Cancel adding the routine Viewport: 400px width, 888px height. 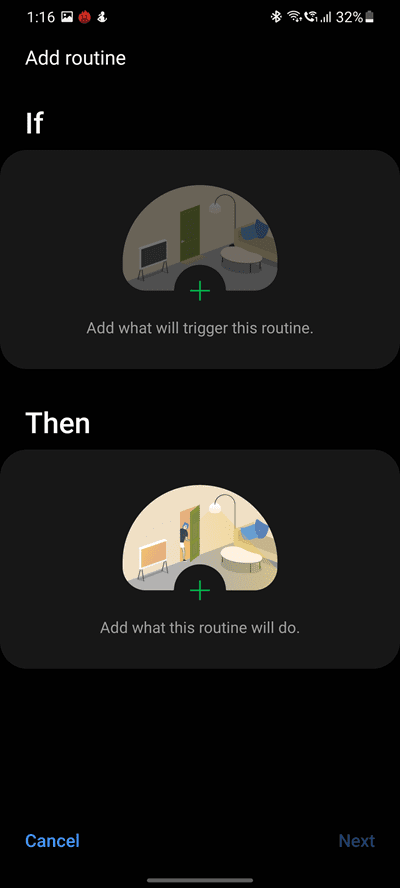(x=53, y=840)
